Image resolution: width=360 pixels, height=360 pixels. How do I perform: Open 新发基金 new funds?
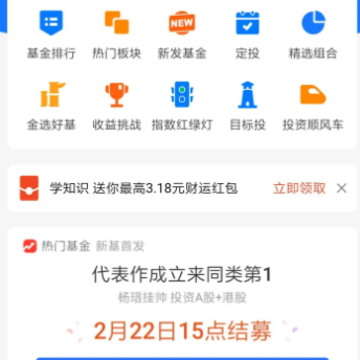click(x=182, y=35)
